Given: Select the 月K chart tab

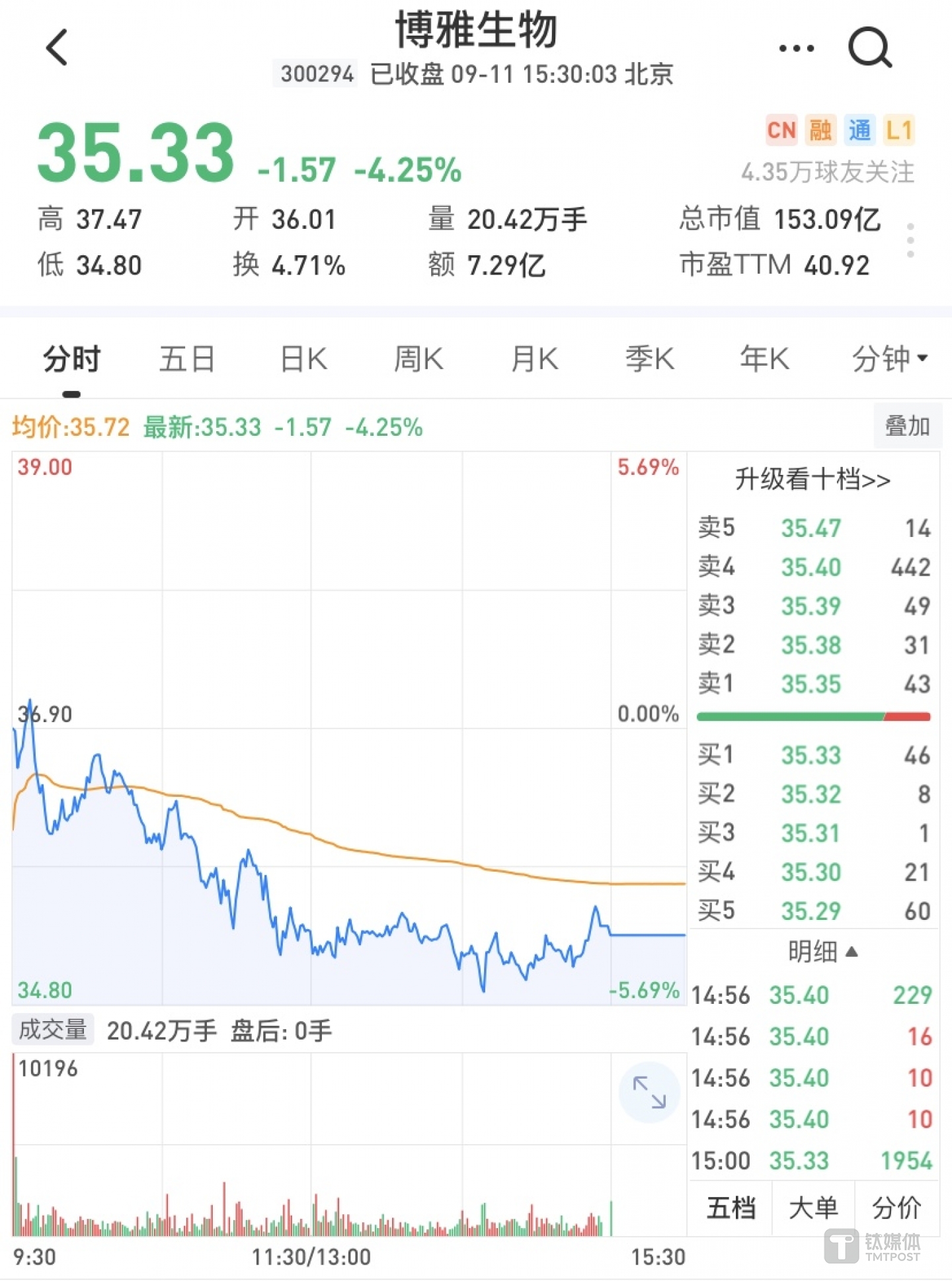Looking at the screenshot, I should click(x=534, y=359).
